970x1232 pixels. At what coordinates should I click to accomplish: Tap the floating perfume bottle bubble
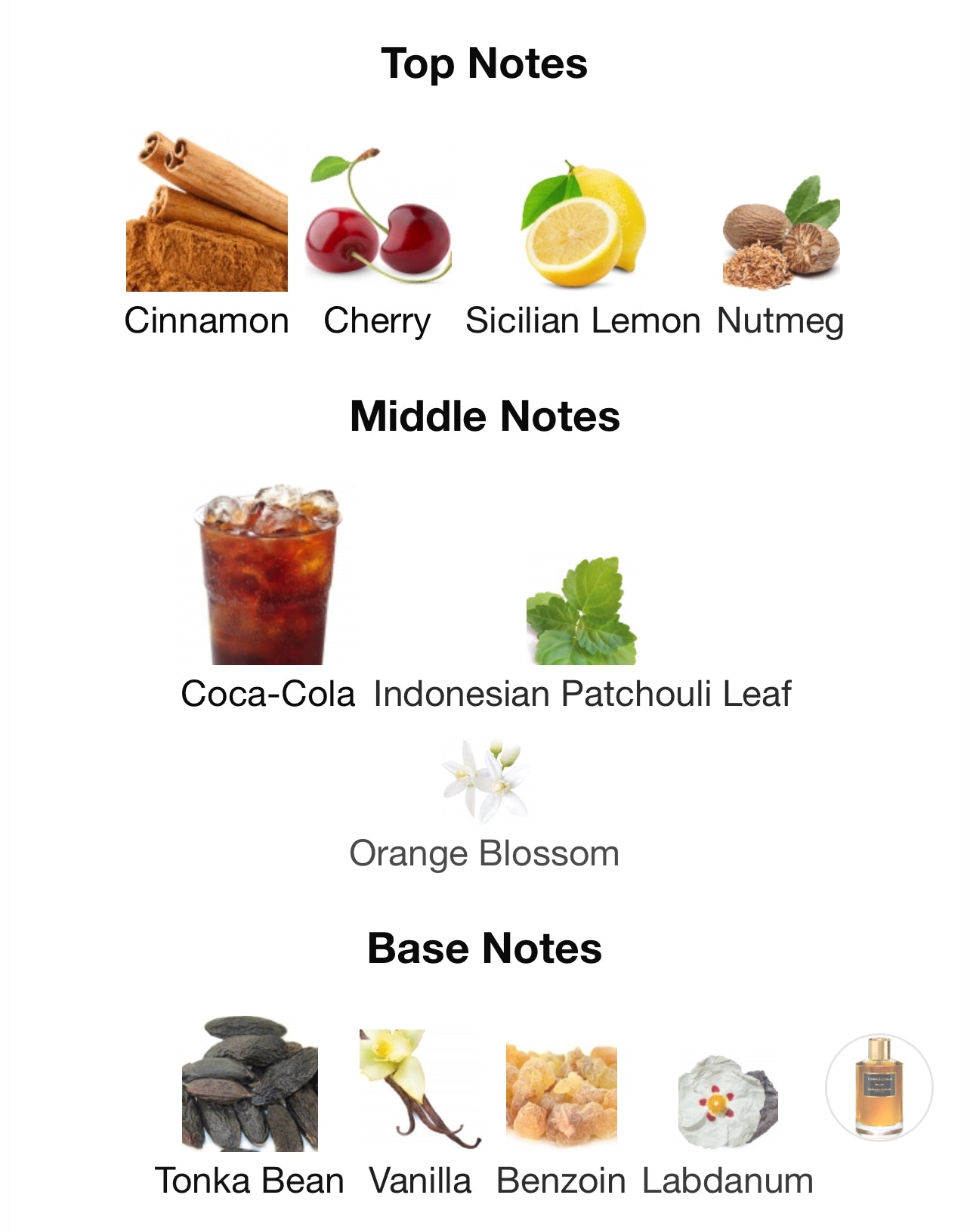879,1088
